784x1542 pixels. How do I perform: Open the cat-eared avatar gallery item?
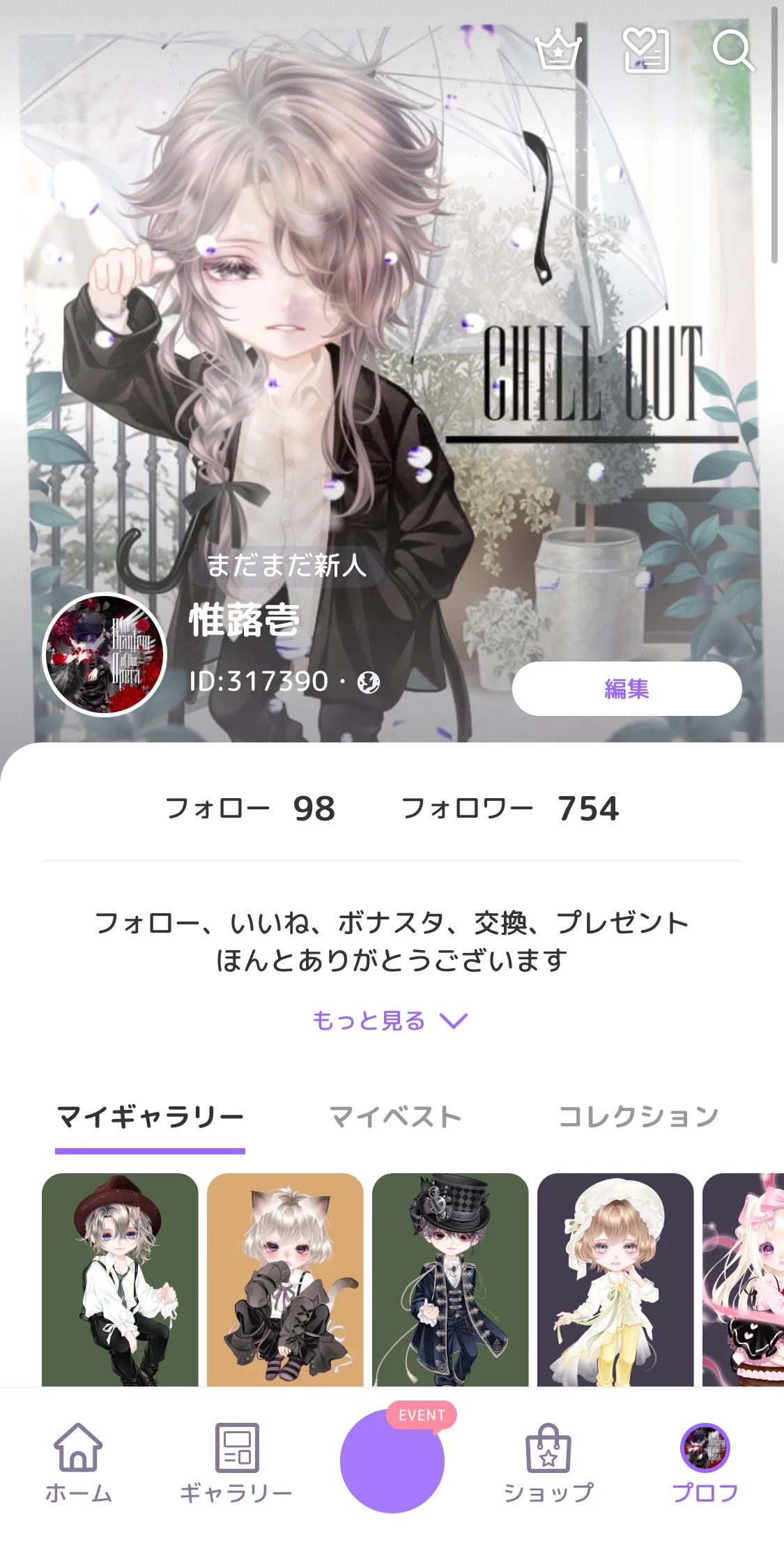(x=285, y=1280)
